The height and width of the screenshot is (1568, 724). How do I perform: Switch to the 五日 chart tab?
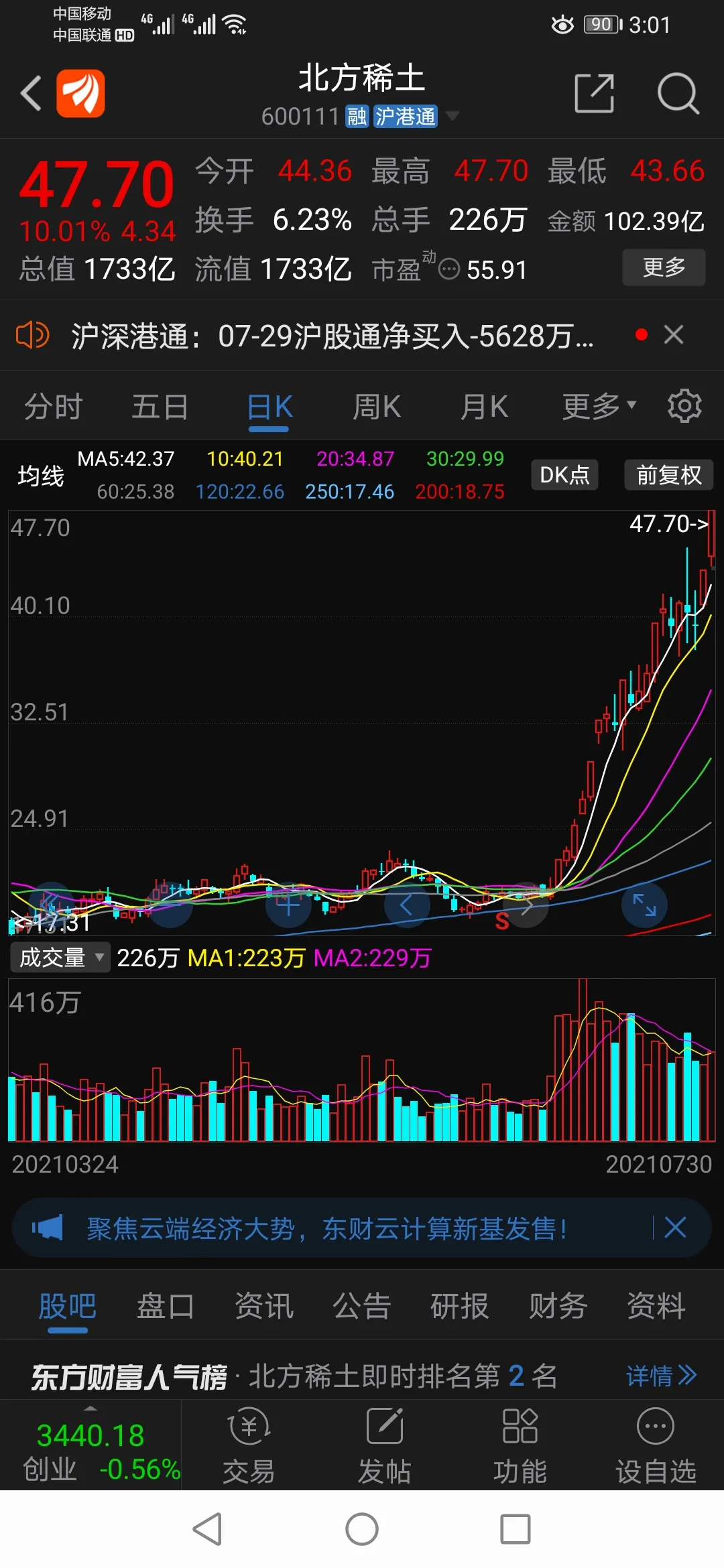coord(160,407)
